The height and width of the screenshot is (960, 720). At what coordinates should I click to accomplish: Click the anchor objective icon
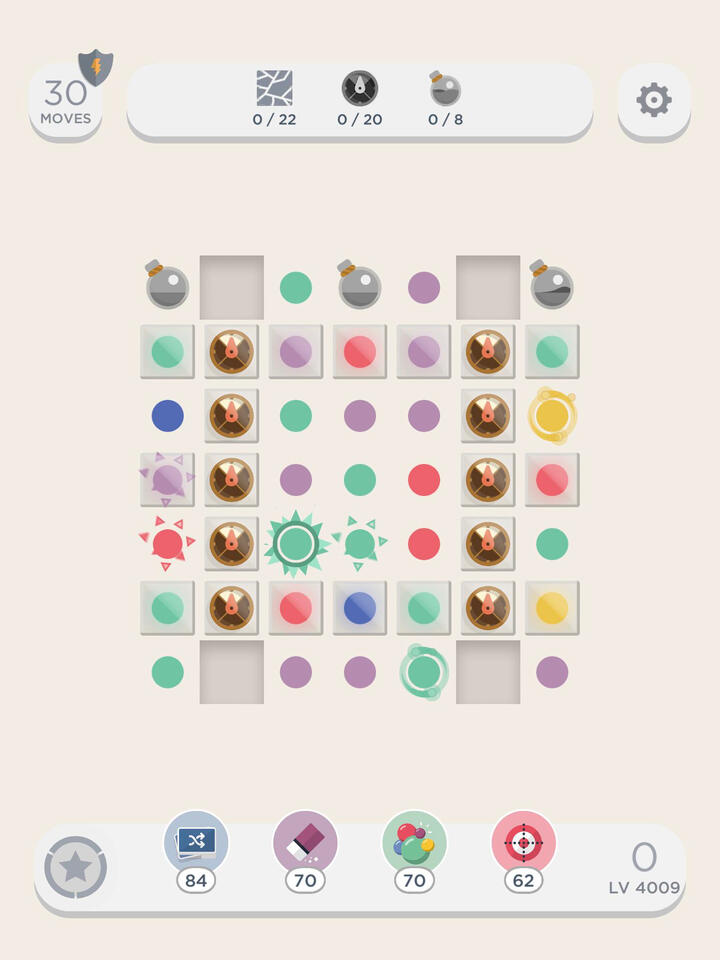(359, 88)
